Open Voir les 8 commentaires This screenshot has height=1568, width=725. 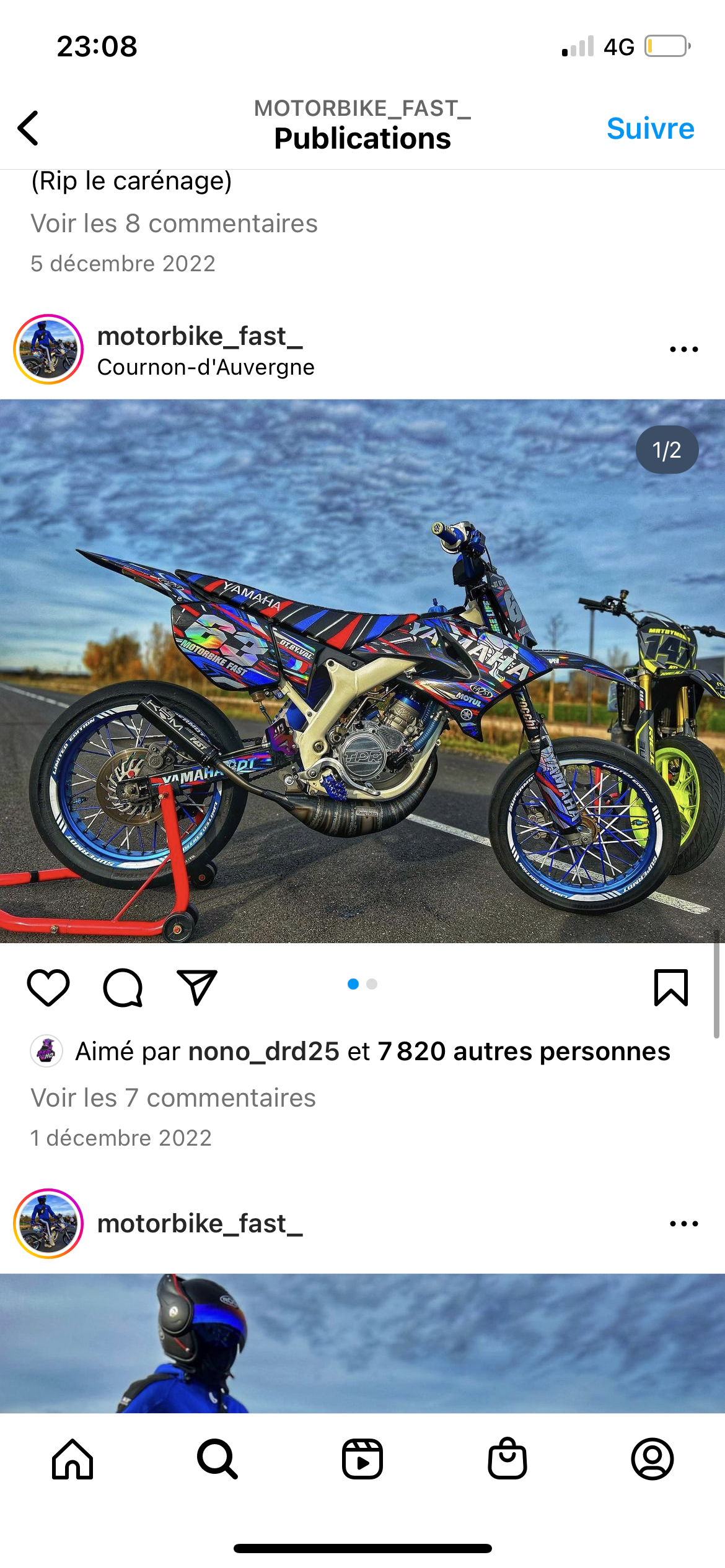point(174,224)
